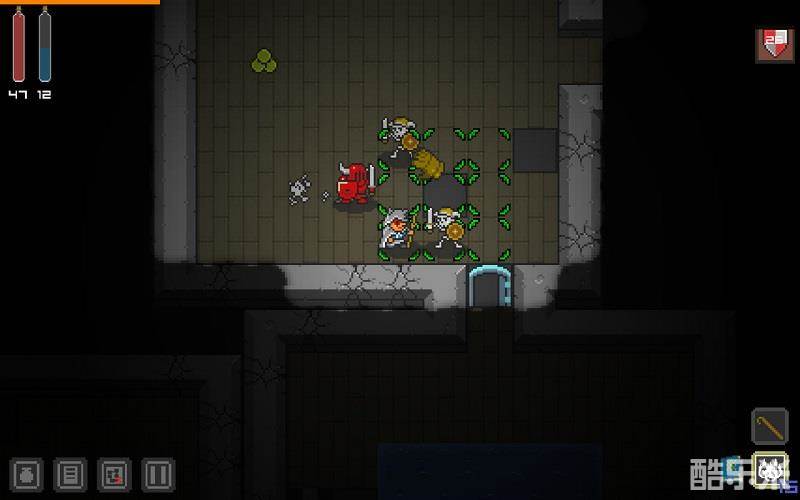
Task: Use the highlighted claw skill slot
Action: click(x=769, y=471)
